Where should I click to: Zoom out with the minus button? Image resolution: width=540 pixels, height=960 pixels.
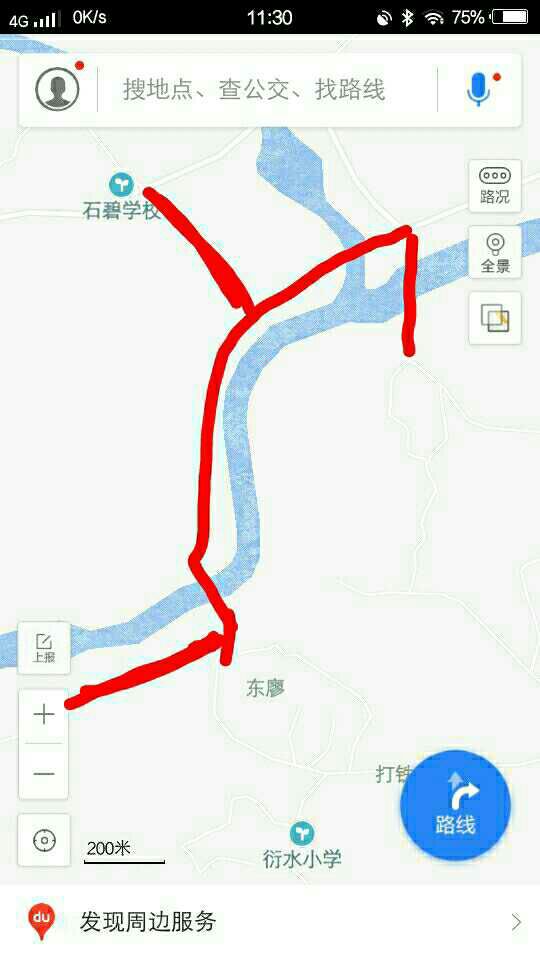point(43,772)
